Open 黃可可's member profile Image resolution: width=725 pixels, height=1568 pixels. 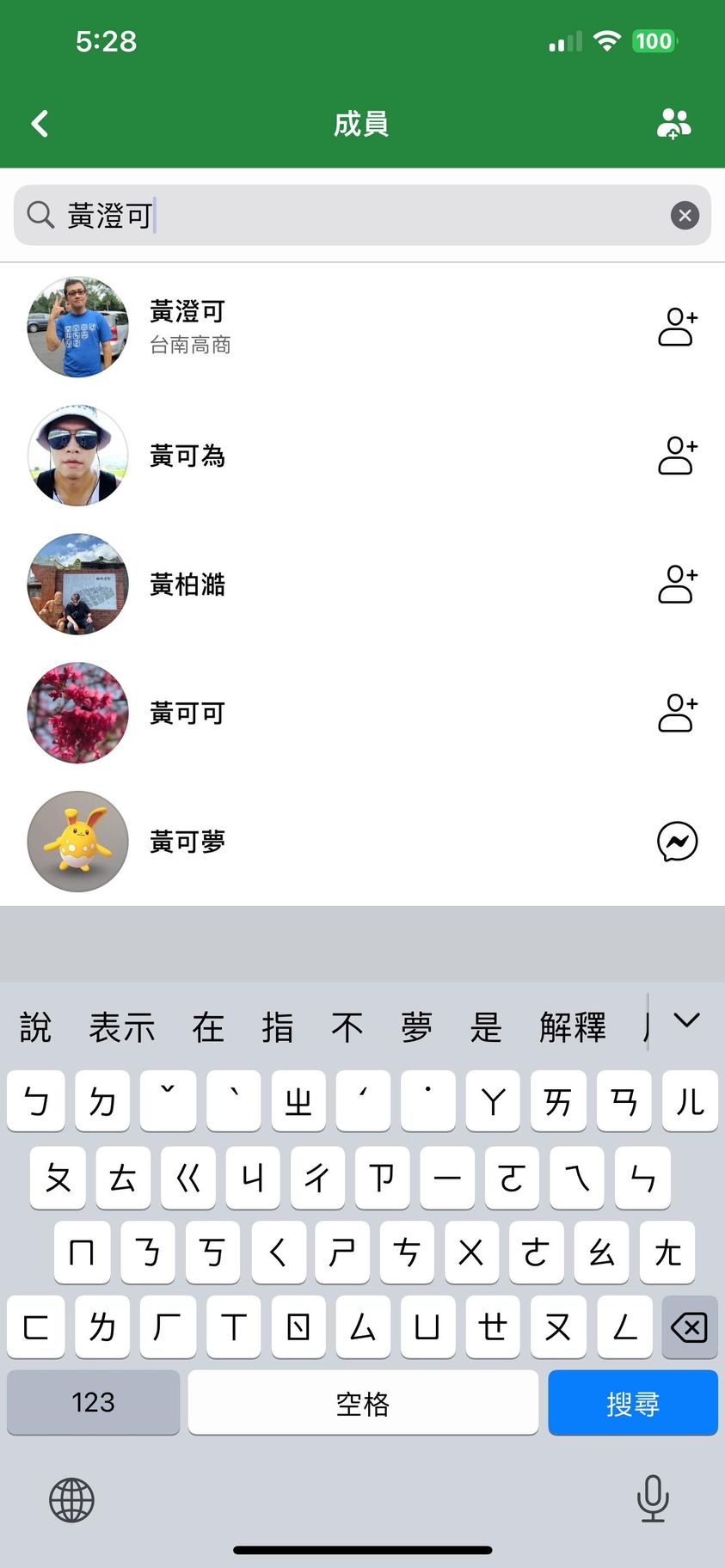click(x=187, y=713)
